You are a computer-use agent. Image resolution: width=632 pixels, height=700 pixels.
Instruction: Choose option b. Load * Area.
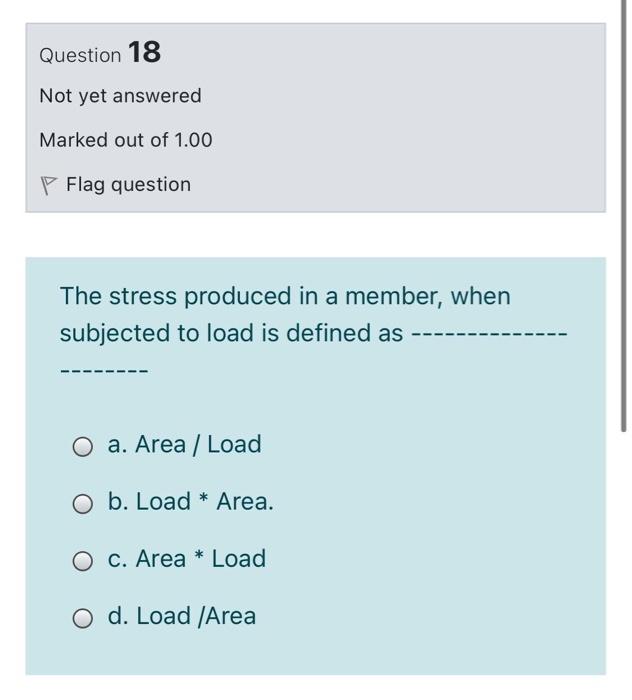[84, 503]
